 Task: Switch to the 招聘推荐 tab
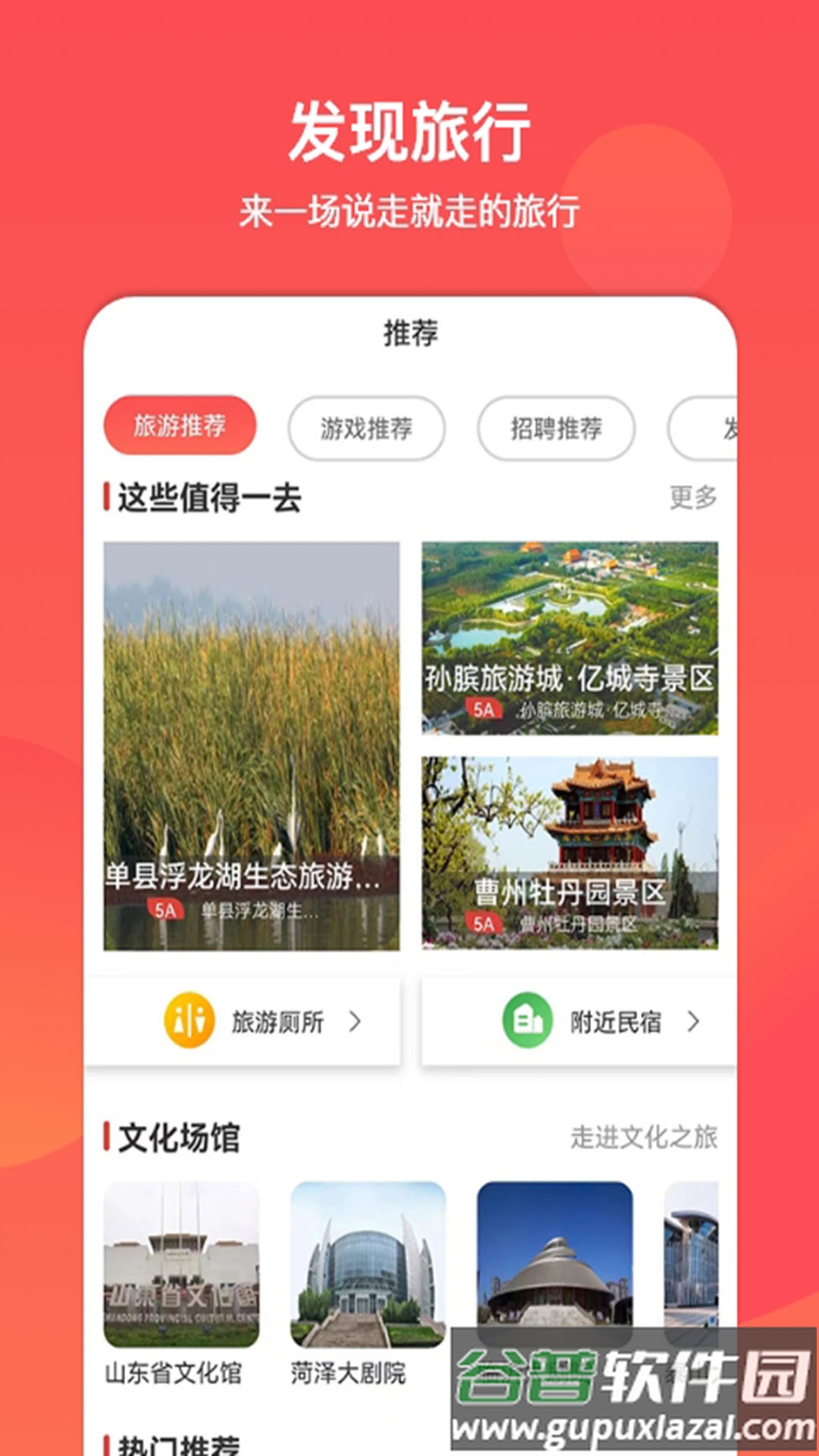pos(556,428)
